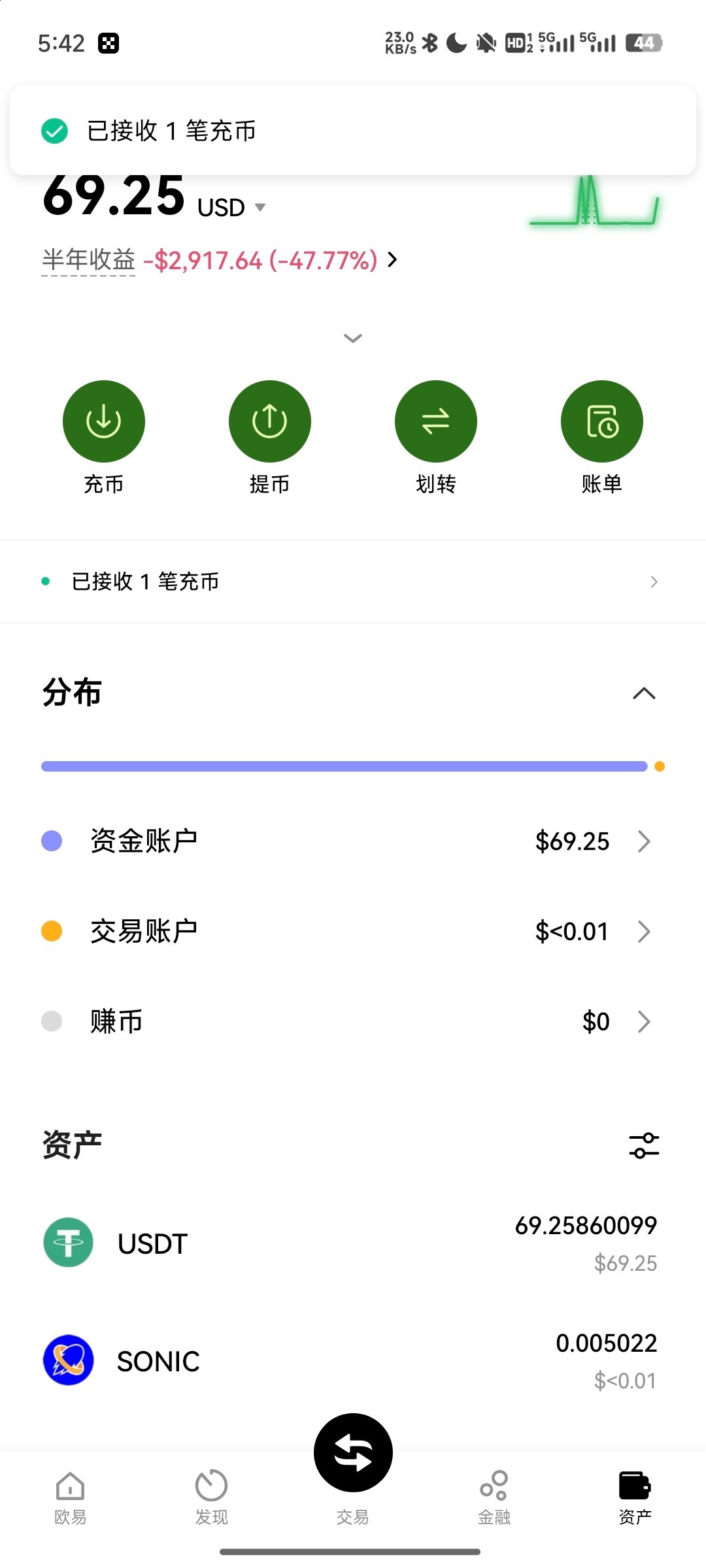
Task: View SONIC asset details
Action: 353,1361
